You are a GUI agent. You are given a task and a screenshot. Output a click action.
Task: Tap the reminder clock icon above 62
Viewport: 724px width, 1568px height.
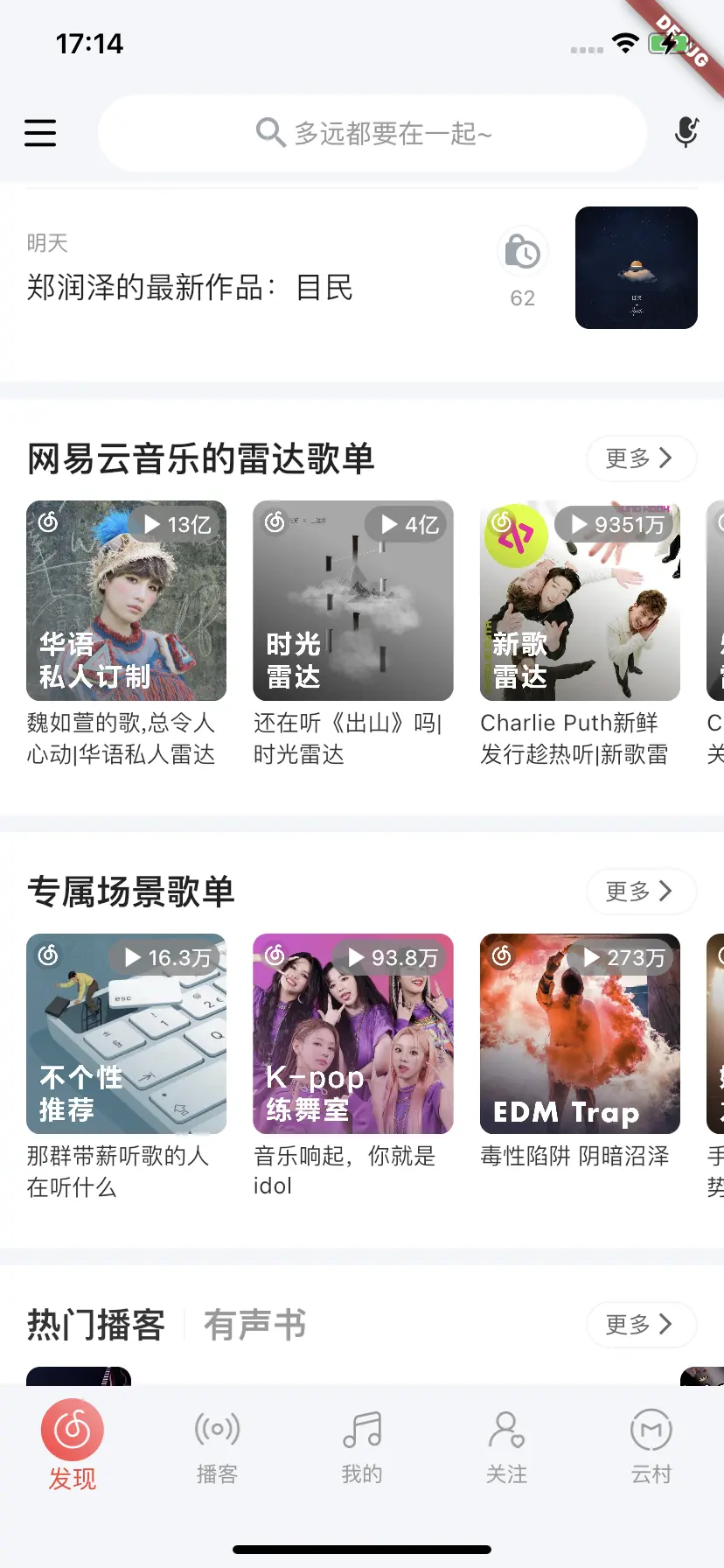pos(523,253)
